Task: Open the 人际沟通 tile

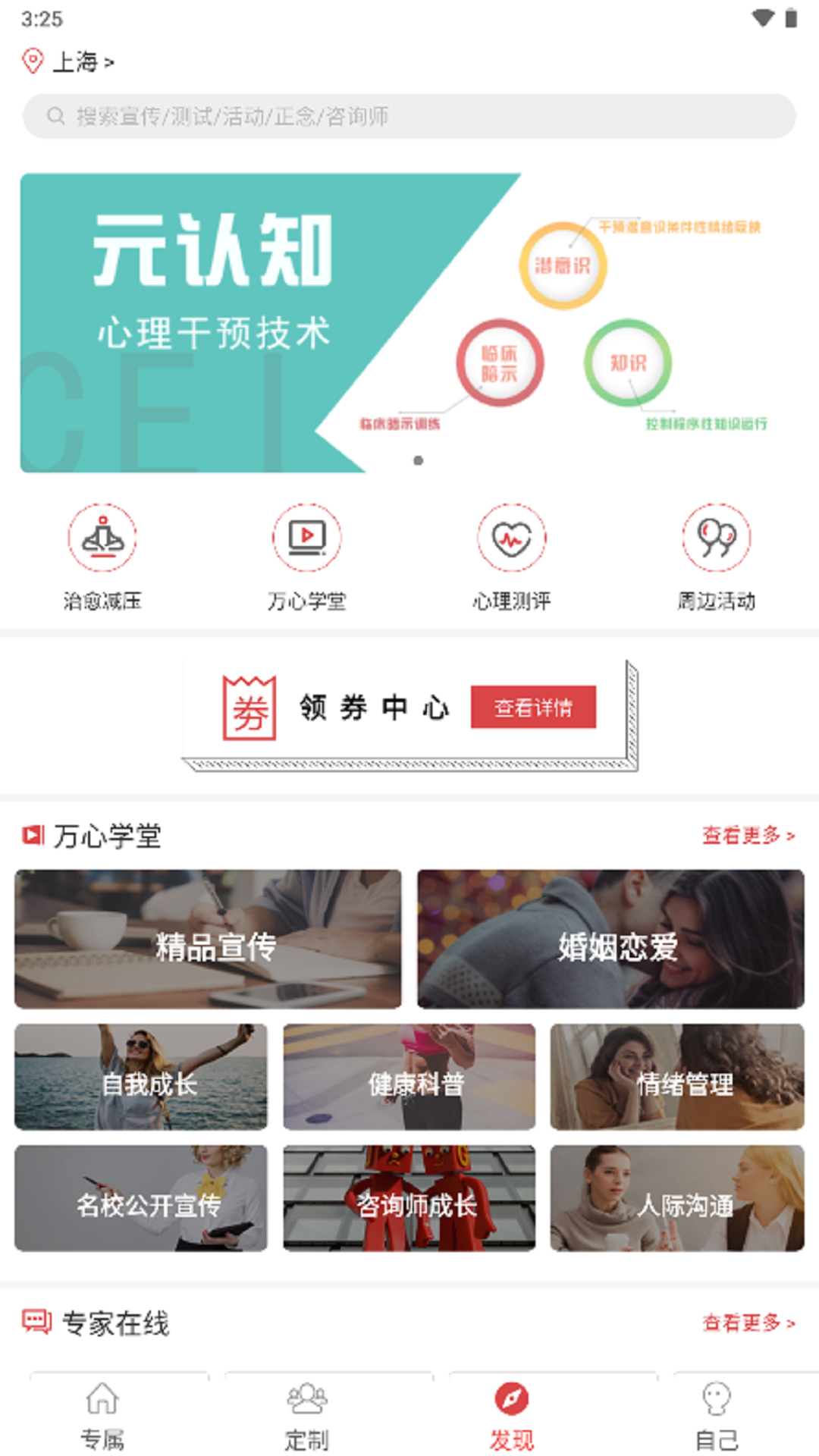Action: click(677, 1198)
